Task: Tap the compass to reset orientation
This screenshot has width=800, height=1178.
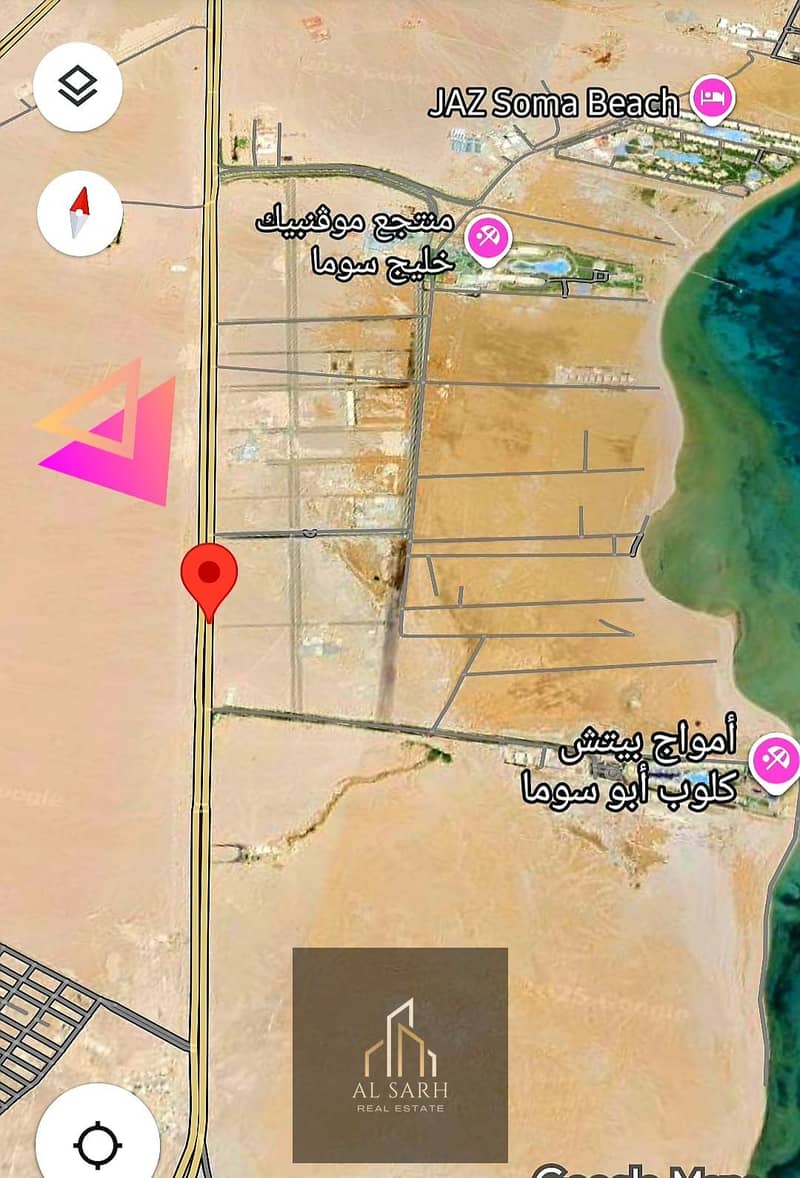Action: 79,212
